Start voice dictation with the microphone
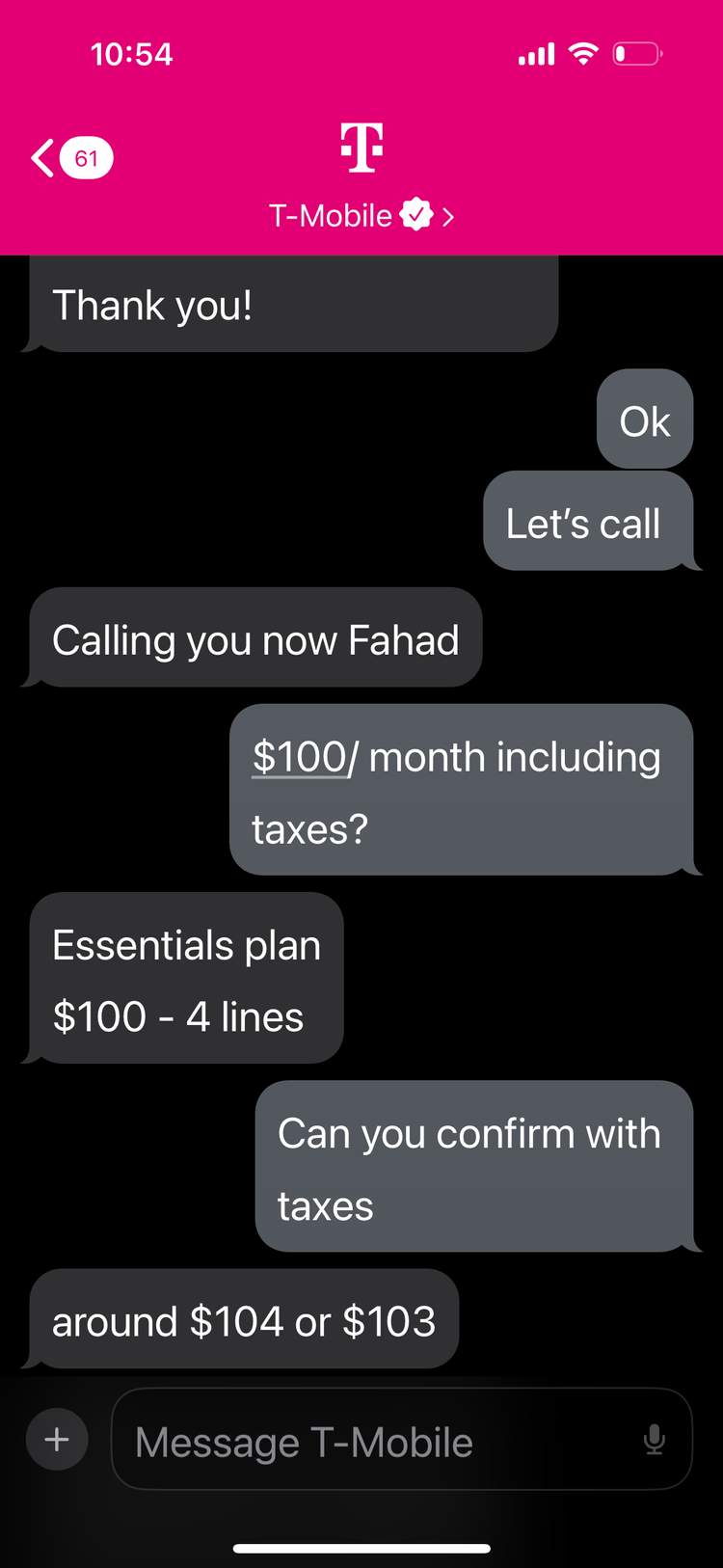 pos(655,1440)
